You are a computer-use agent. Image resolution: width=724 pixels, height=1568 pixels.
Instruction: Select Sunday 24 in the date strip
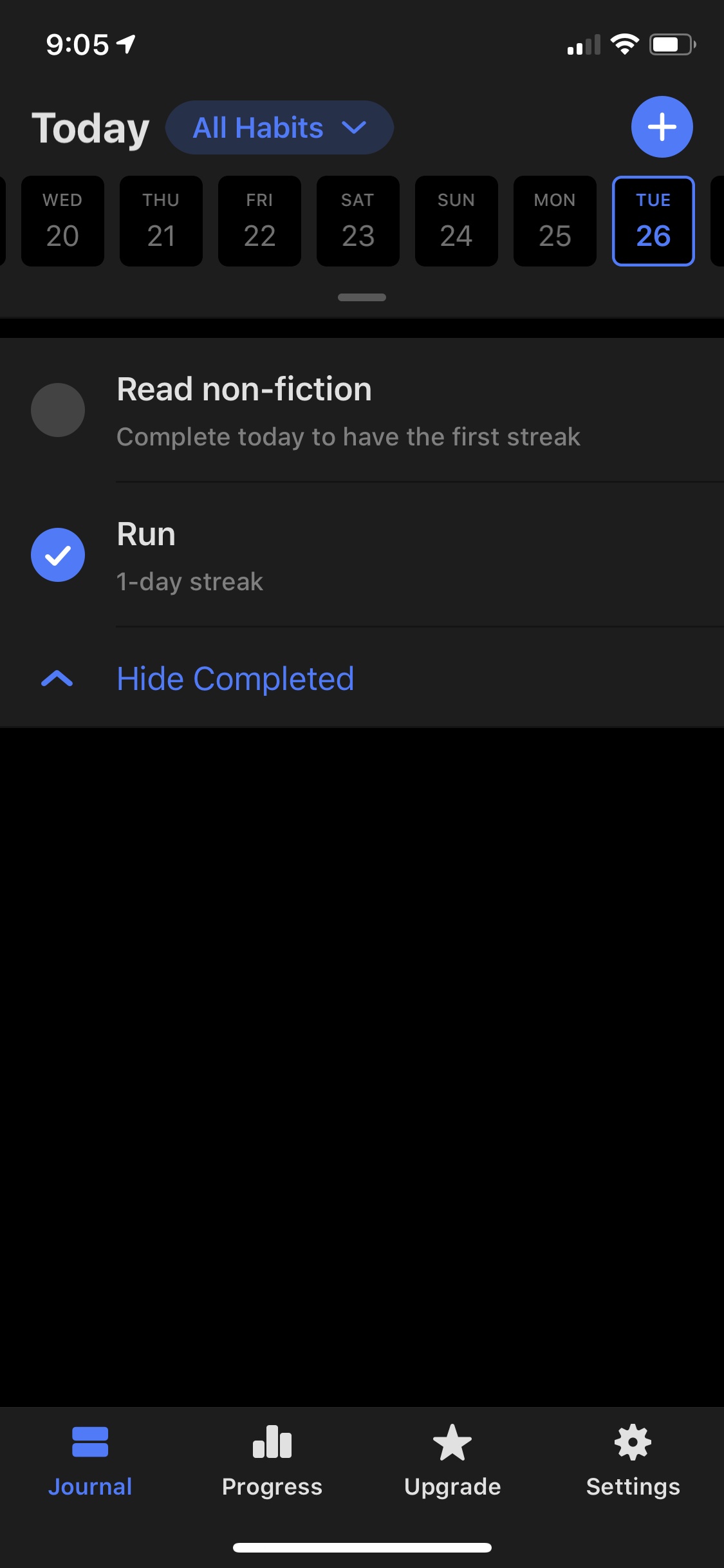pyautogui.click(x=456, y=221)
